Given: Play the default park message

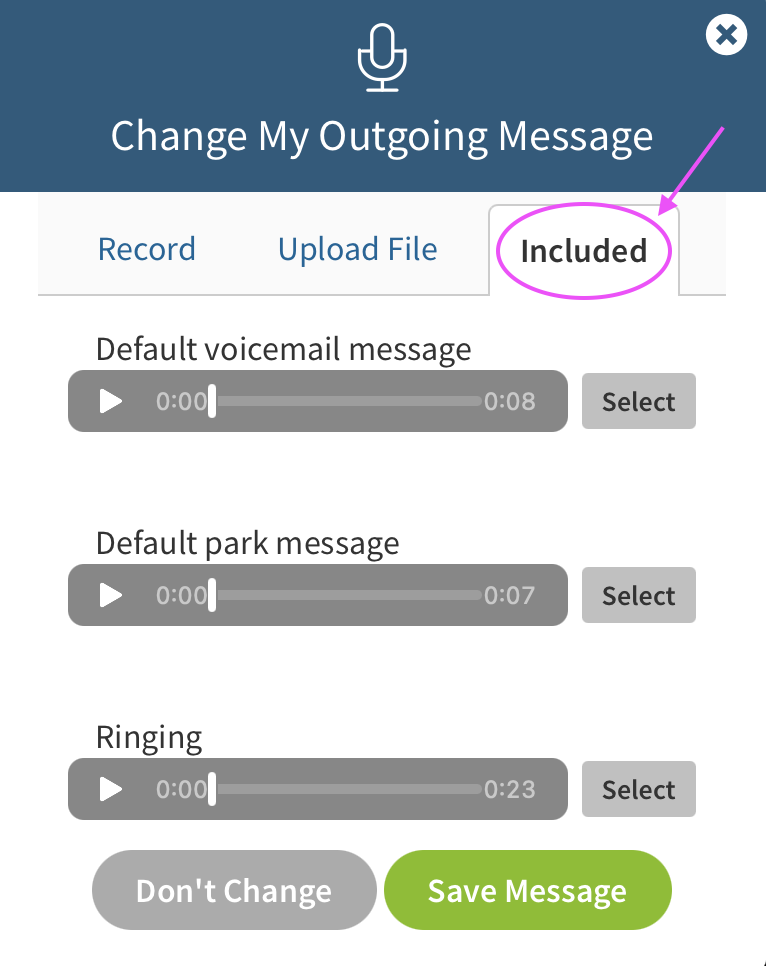Looking at the screenshot, I should (111, 596).
